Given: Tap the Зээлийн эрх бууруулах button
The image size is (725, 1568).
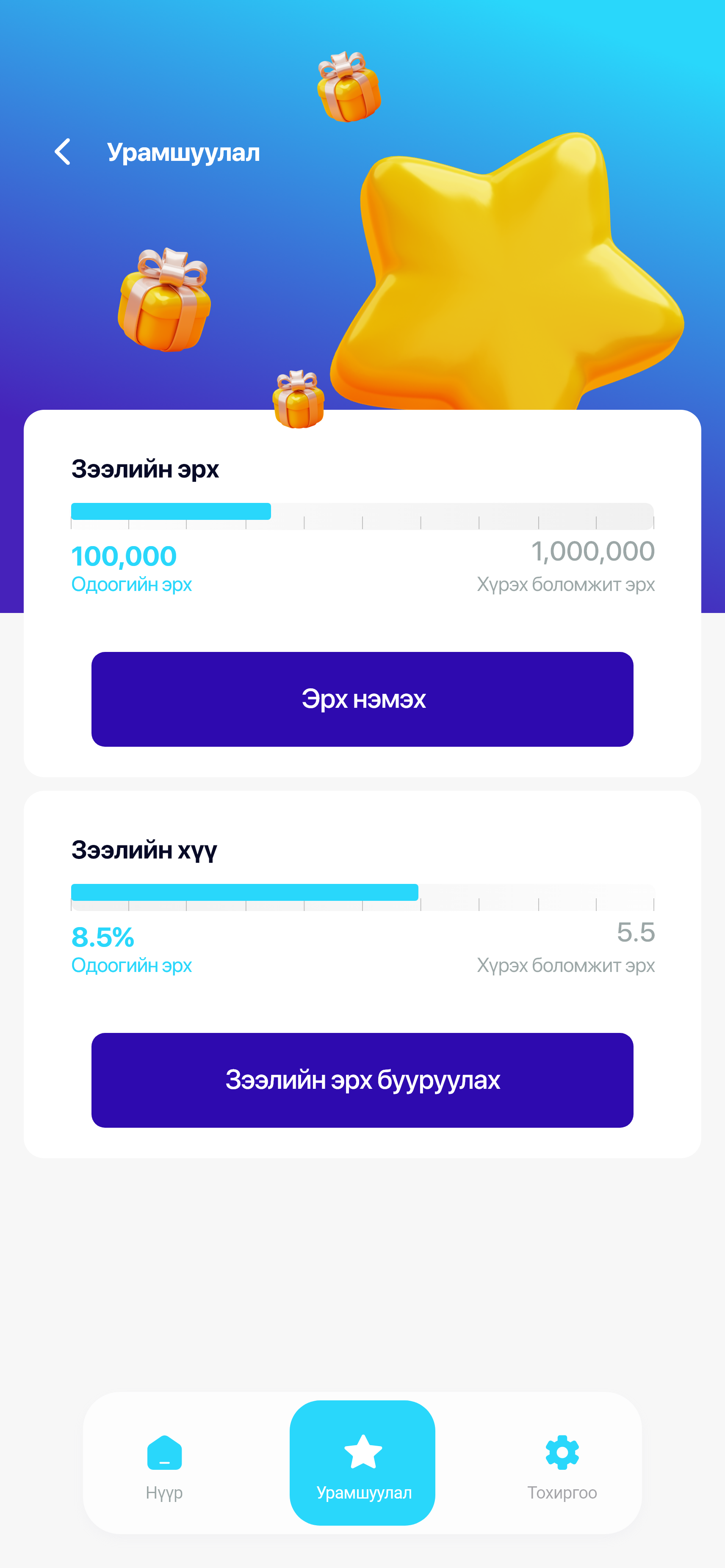Looking at the screenshot, I should pyautogui.click(x=362, y=1080).
